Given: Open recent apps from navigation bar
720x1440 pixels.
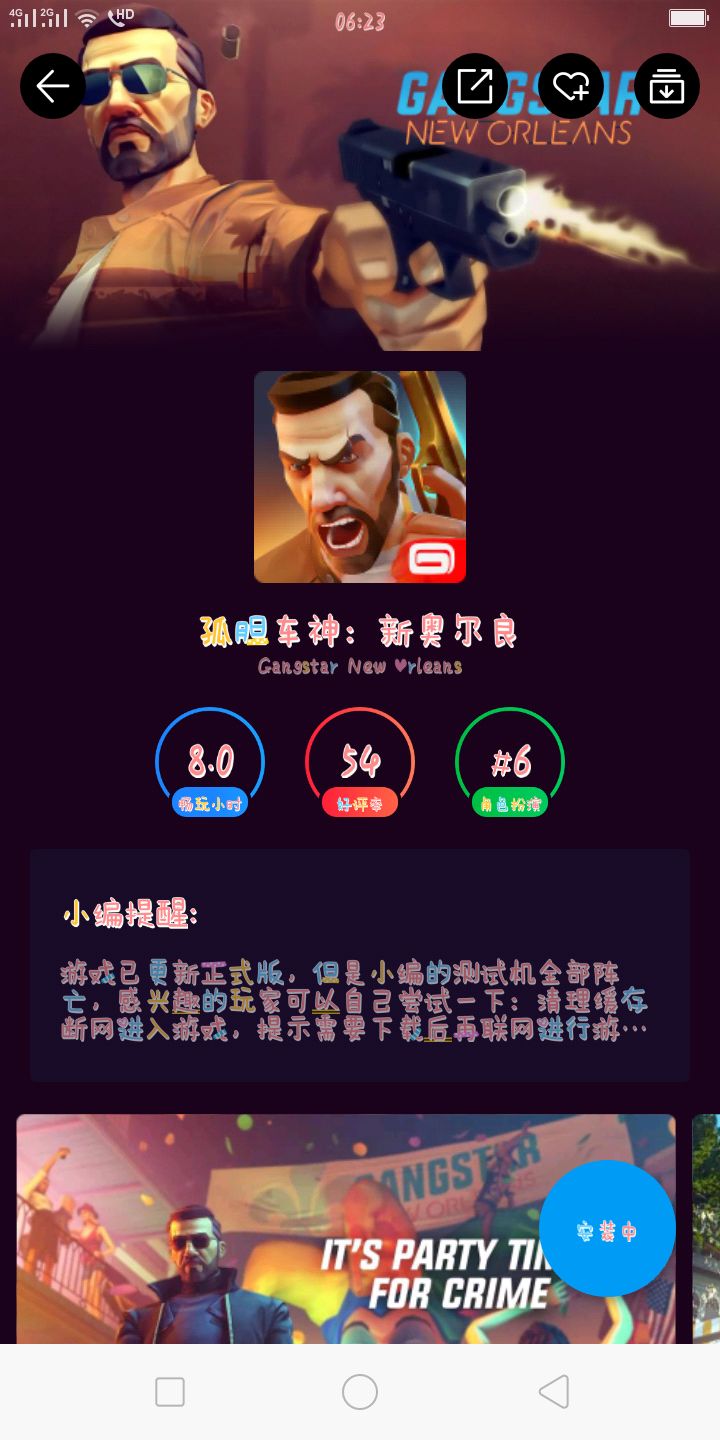Looking at the screenshot, I should coord(170,1392).
